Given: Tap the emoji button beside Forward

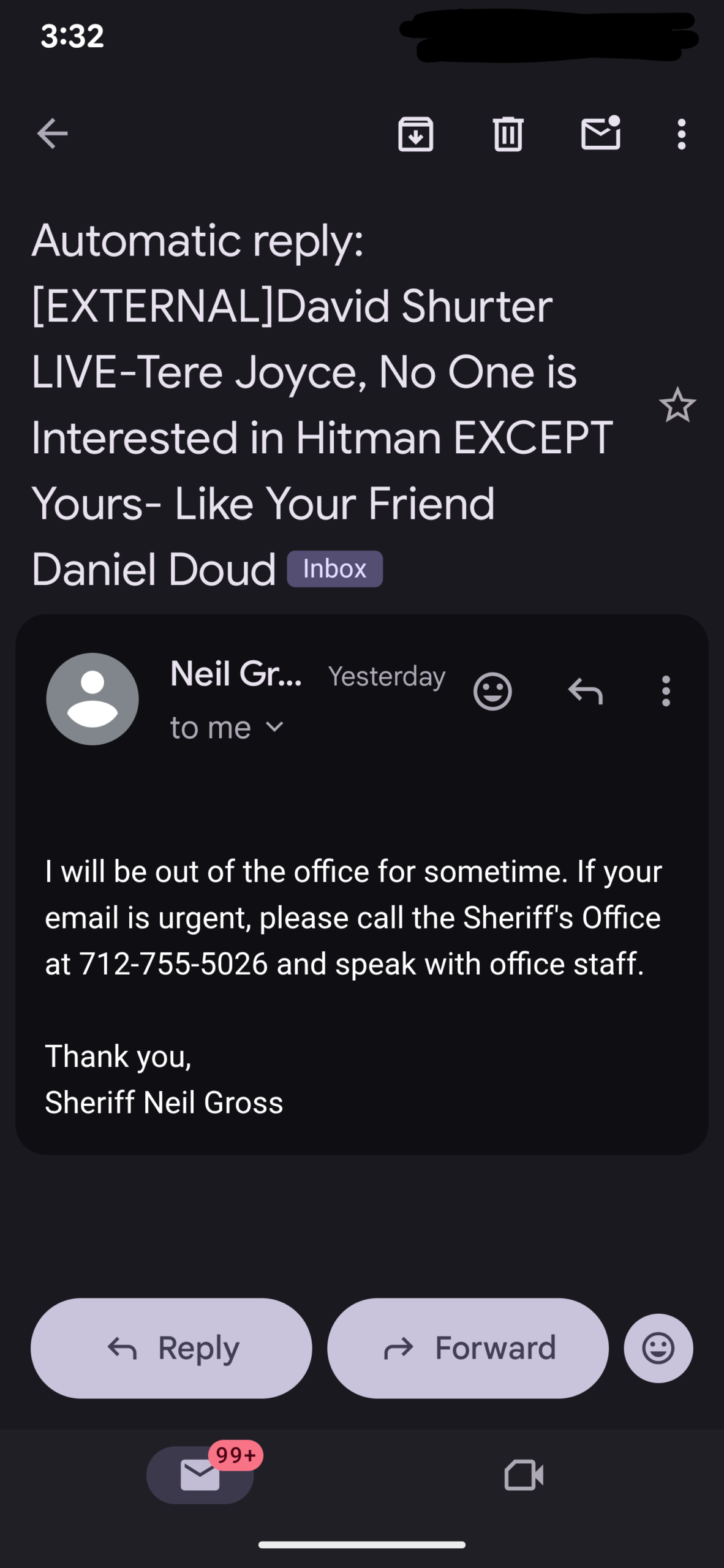Looking at the screenshot, I should click(x=658, y=1348).
